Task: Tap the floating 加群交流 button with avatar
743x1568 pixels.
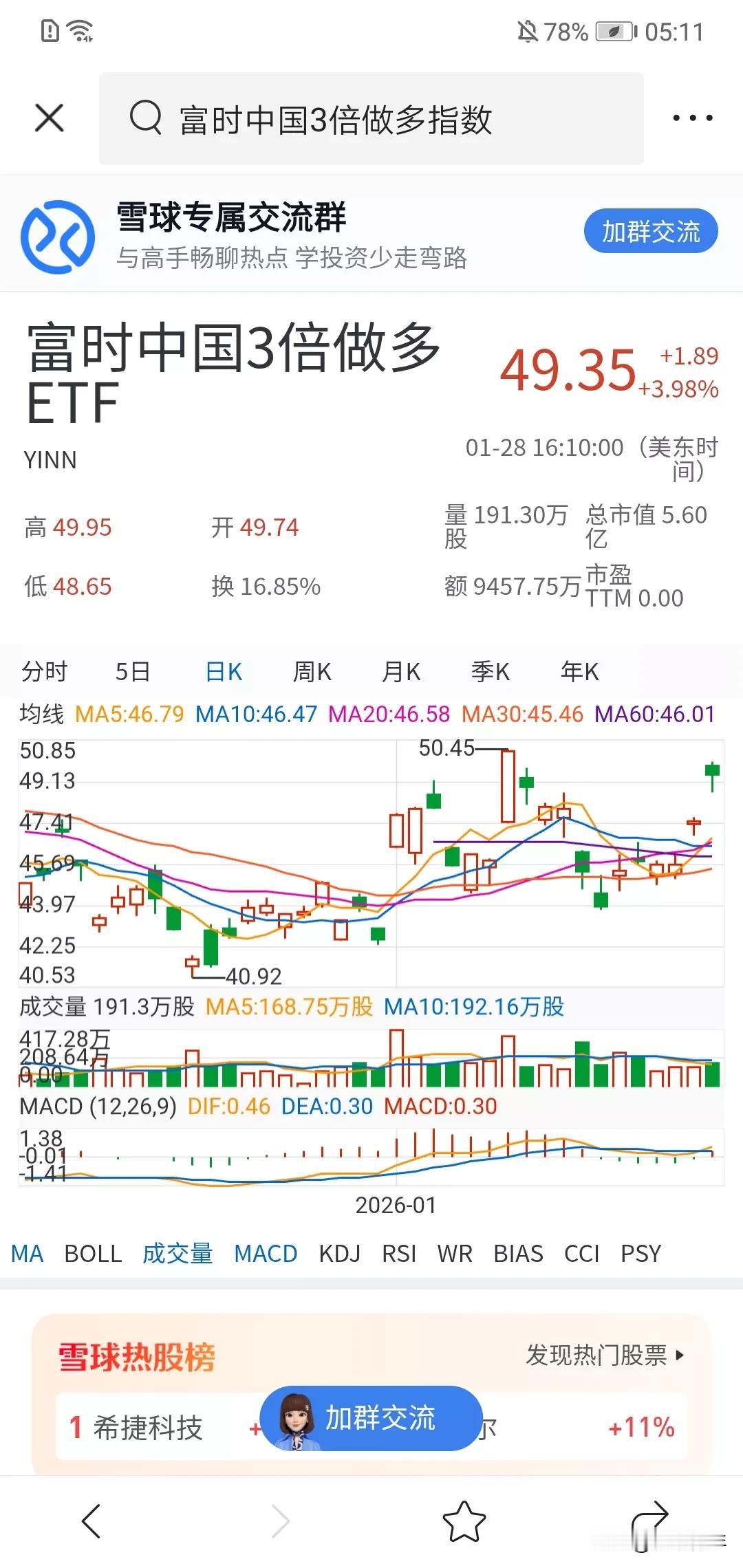Action: point(371,1418)
